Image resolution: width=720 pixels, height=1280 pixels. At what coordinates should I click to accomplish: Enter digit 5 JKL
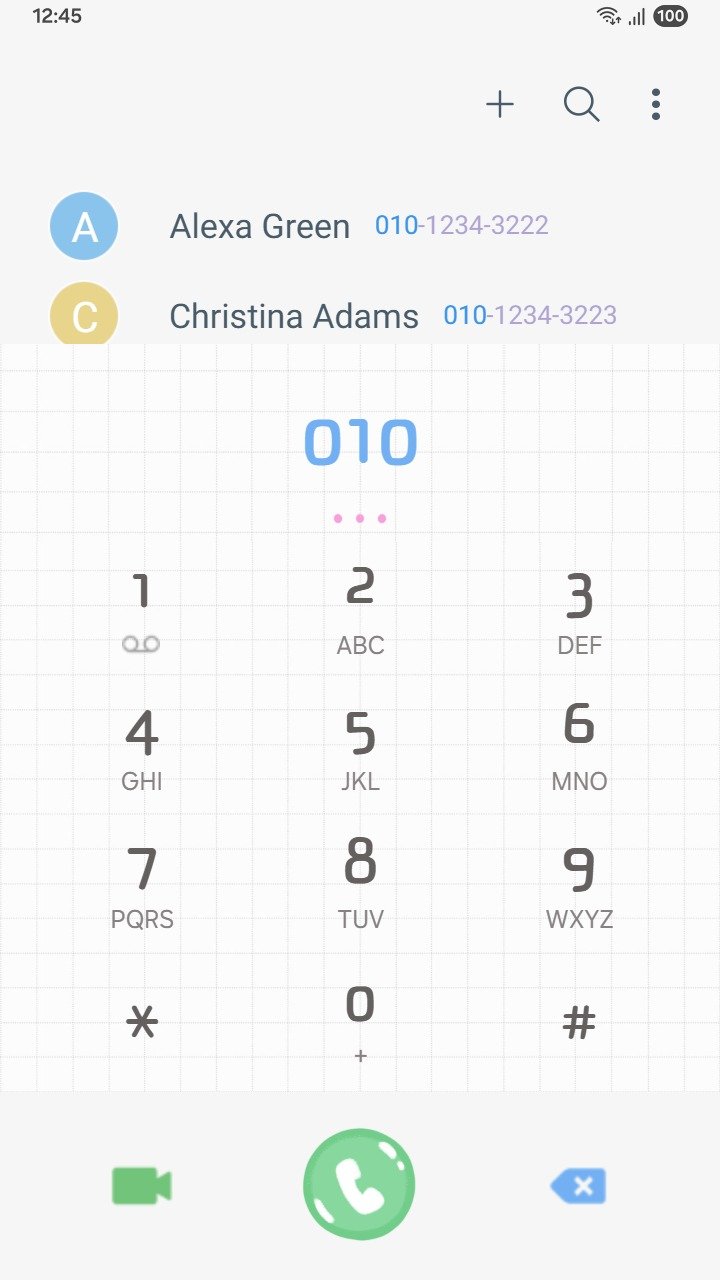click(360, 747)
